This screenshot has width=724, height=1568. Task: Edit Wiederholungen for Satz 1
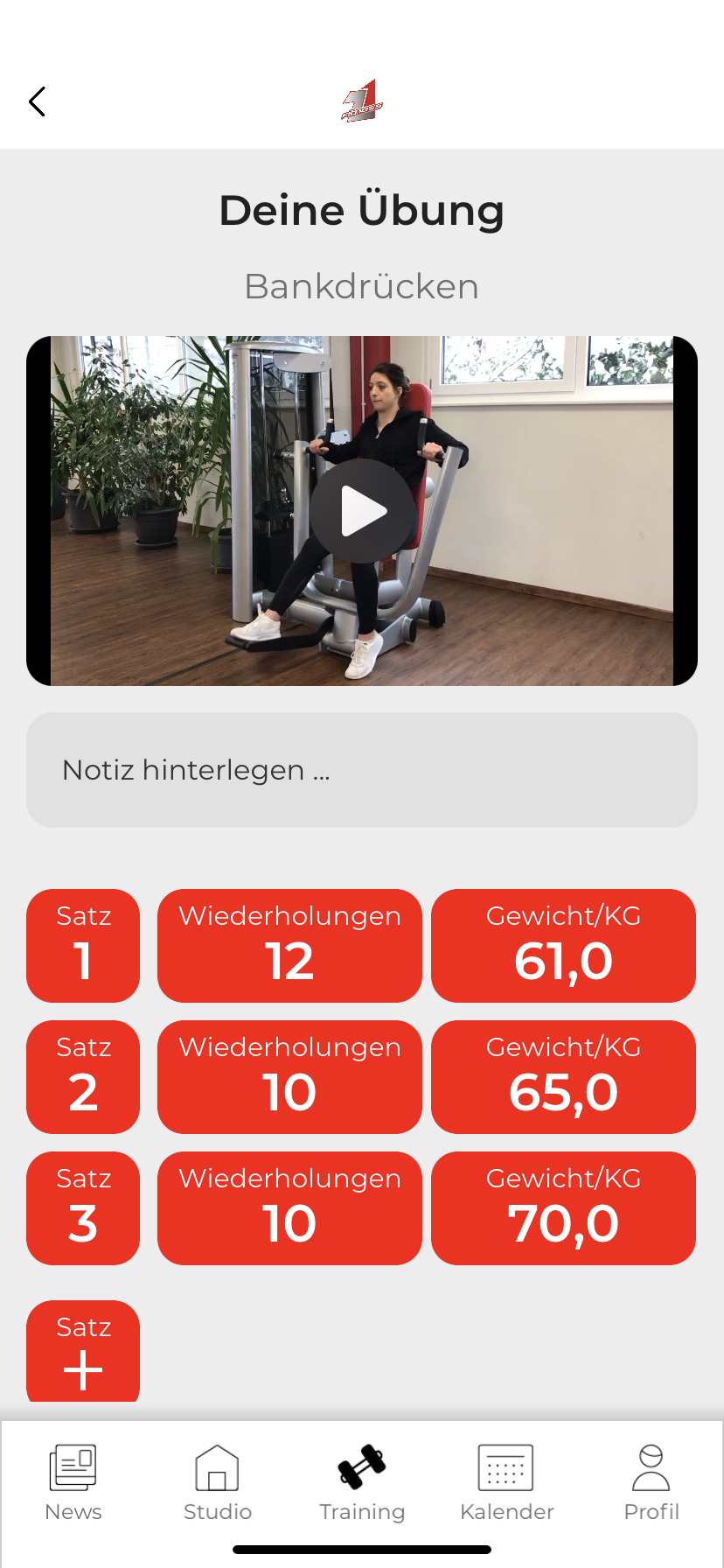pyautogui.click(x=289, y=946)
